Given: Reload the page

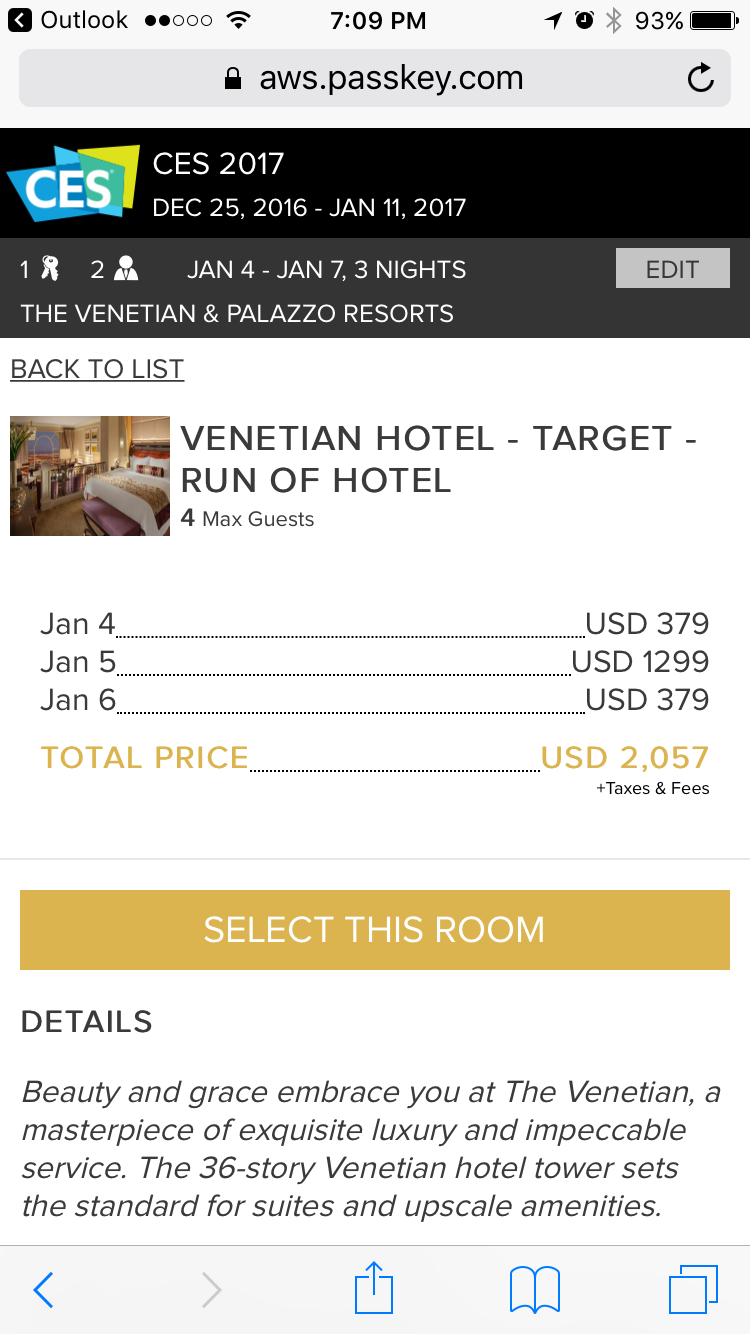Looking at the screenshot, I should 701,79.
